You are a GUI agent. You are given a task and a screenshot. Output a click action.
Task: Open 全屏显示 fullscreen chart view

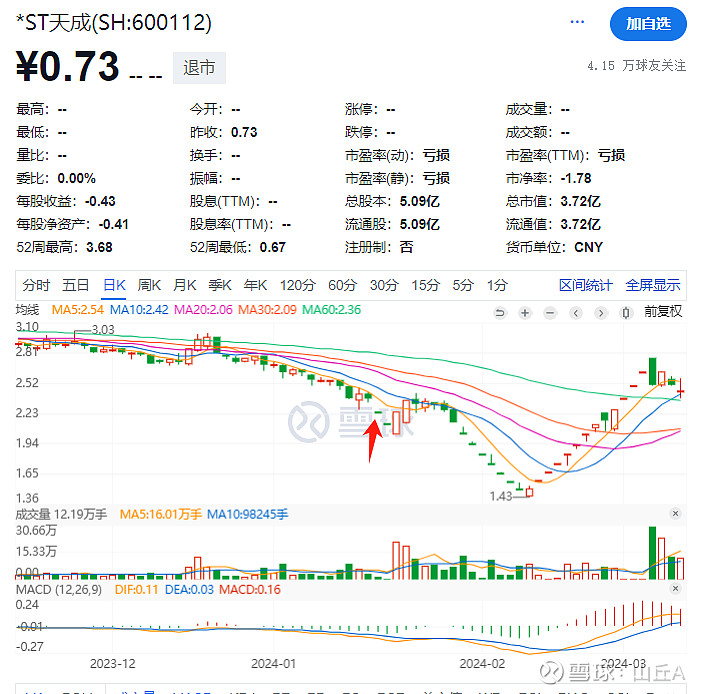(653, 285)
